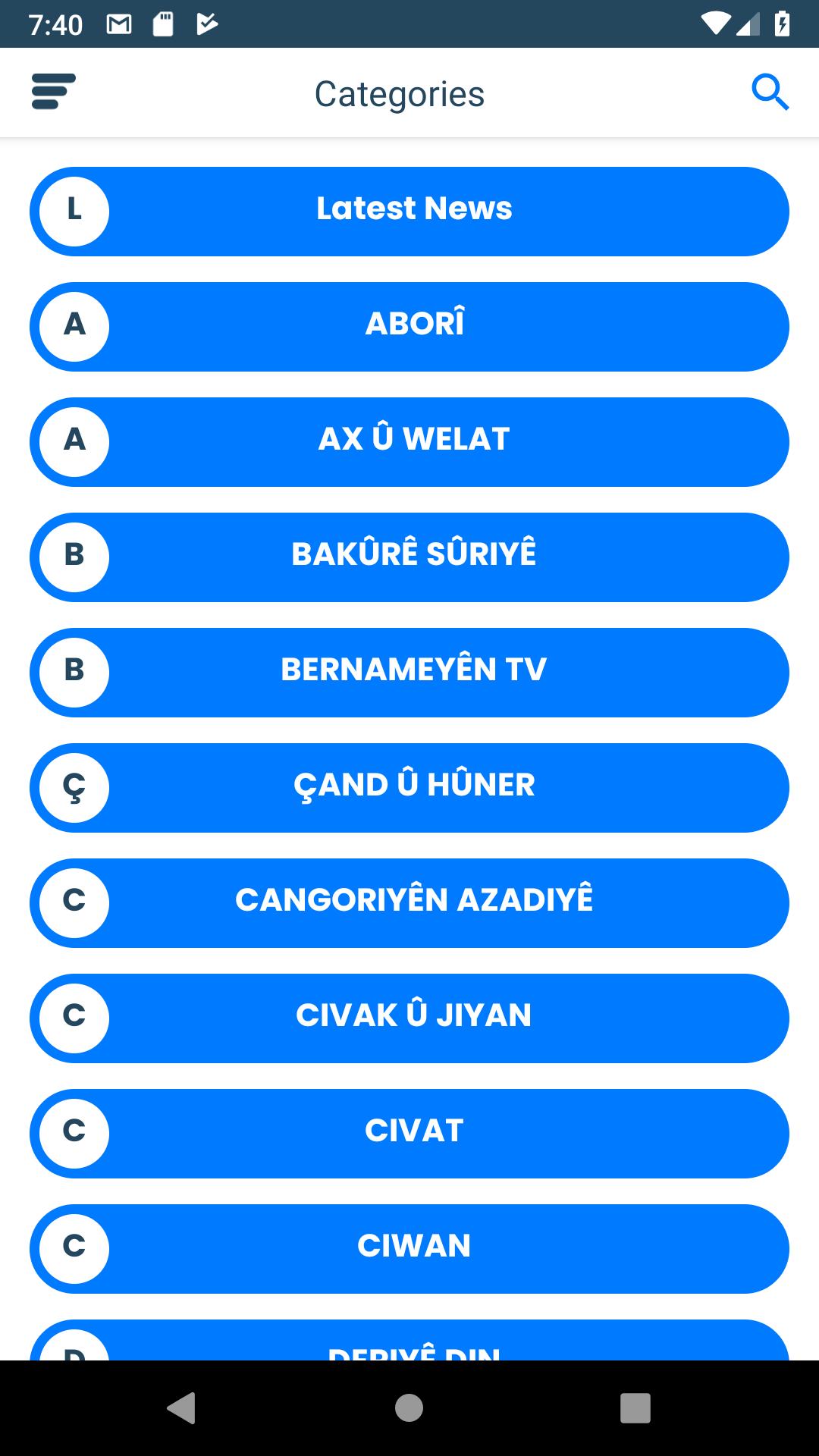Image resolution: width=819 pixels, height=1456 pixels.
Task: Open the Latest News category
Action: click(x=409, y=212)
